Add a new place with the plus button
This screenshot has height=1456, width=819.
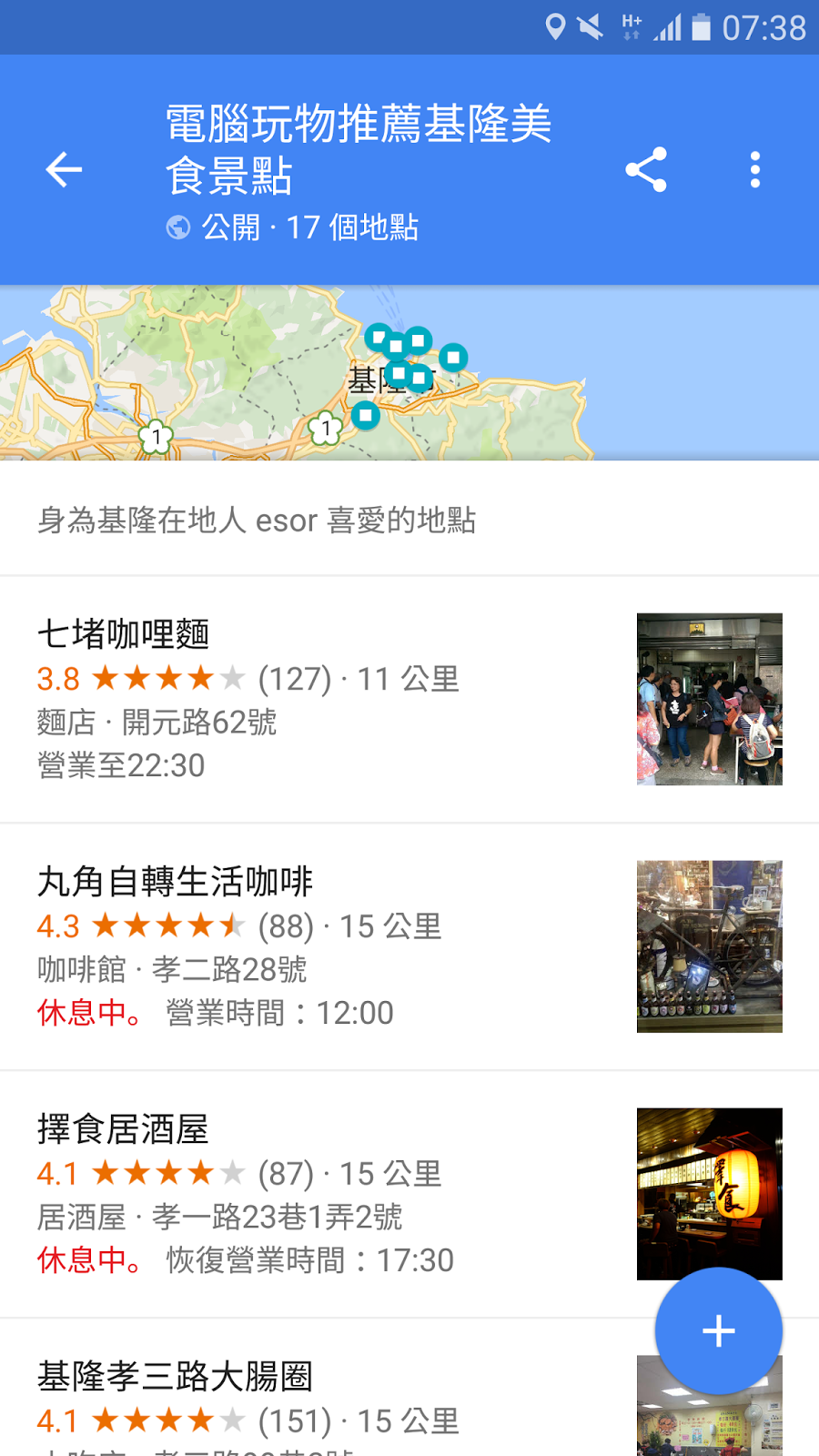(x=718, y=1330)
